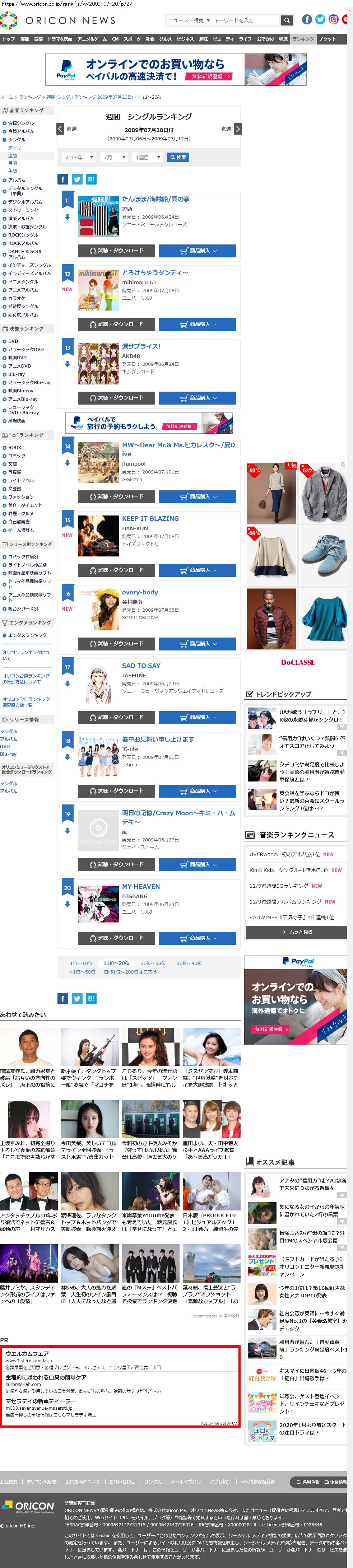This screenshot has height=1568, width=353.
Task: Open the 7月 month dropdown
Action: (115, 157)
